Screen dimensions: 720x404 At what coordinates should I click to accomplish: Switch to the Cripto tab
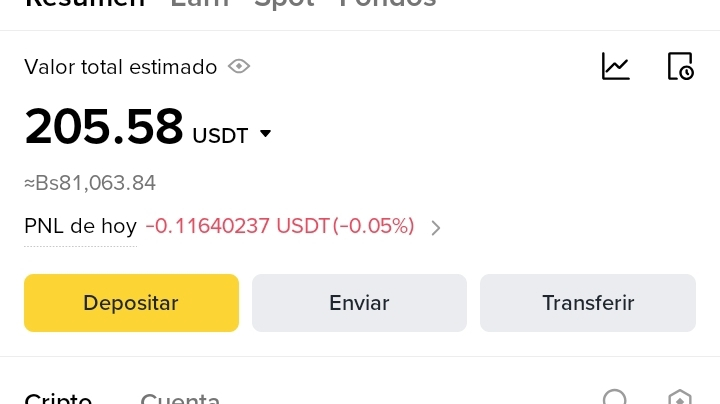click(x=58, y=398)
